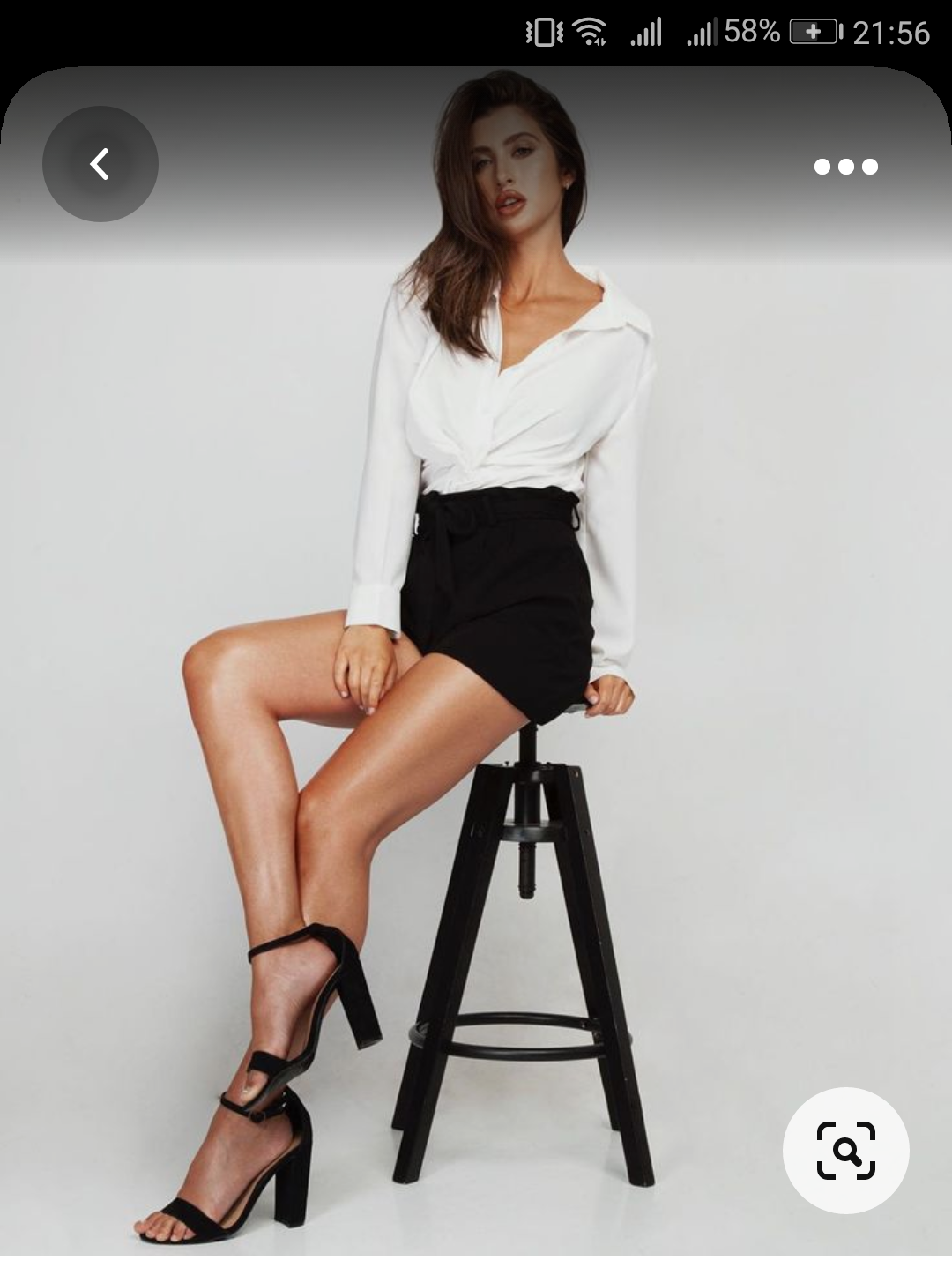This screenshot has height=1275, width=952.
Task: Open the three-dot overflow menu
Action: pyautogui.click(x=845, y=167)
